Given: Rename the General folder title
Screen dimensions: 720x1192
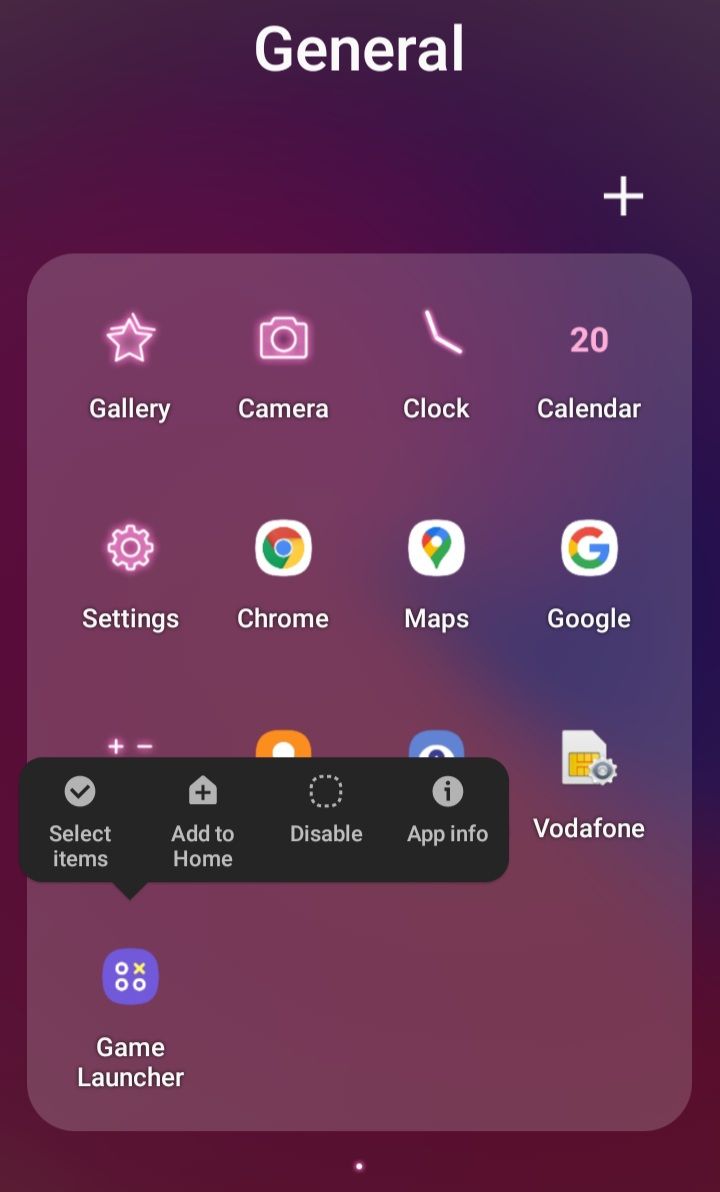Looking at the screenshot, I should [x=359, y=48].
